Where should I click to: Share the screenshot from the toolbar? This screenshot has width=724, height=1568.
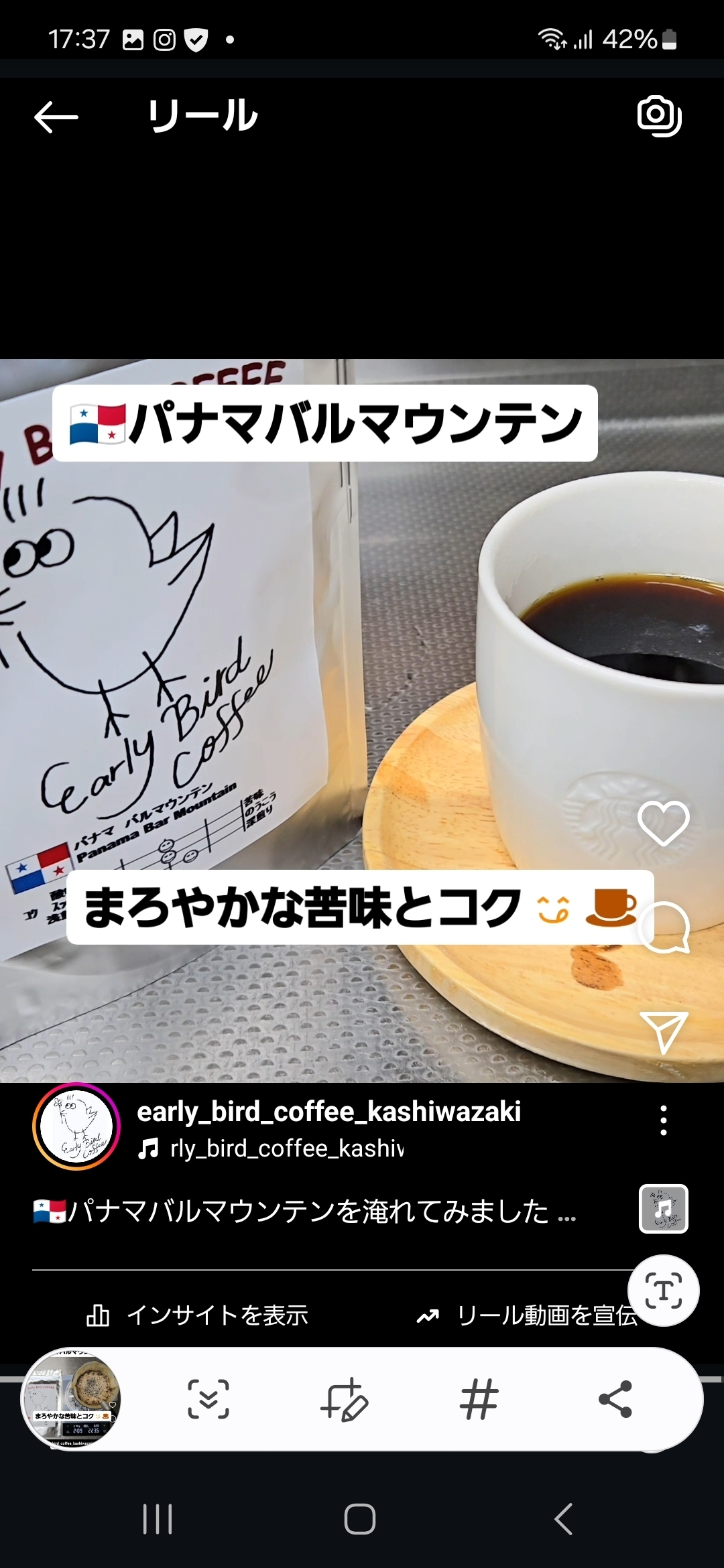pos(615,1399)
